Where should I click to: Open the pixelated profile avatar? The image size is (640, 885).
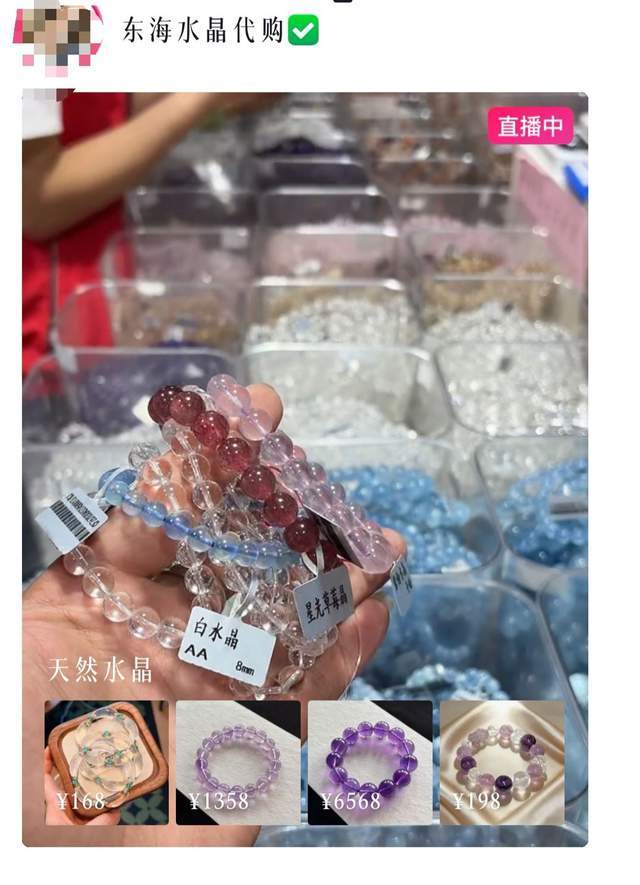[58, 37]
